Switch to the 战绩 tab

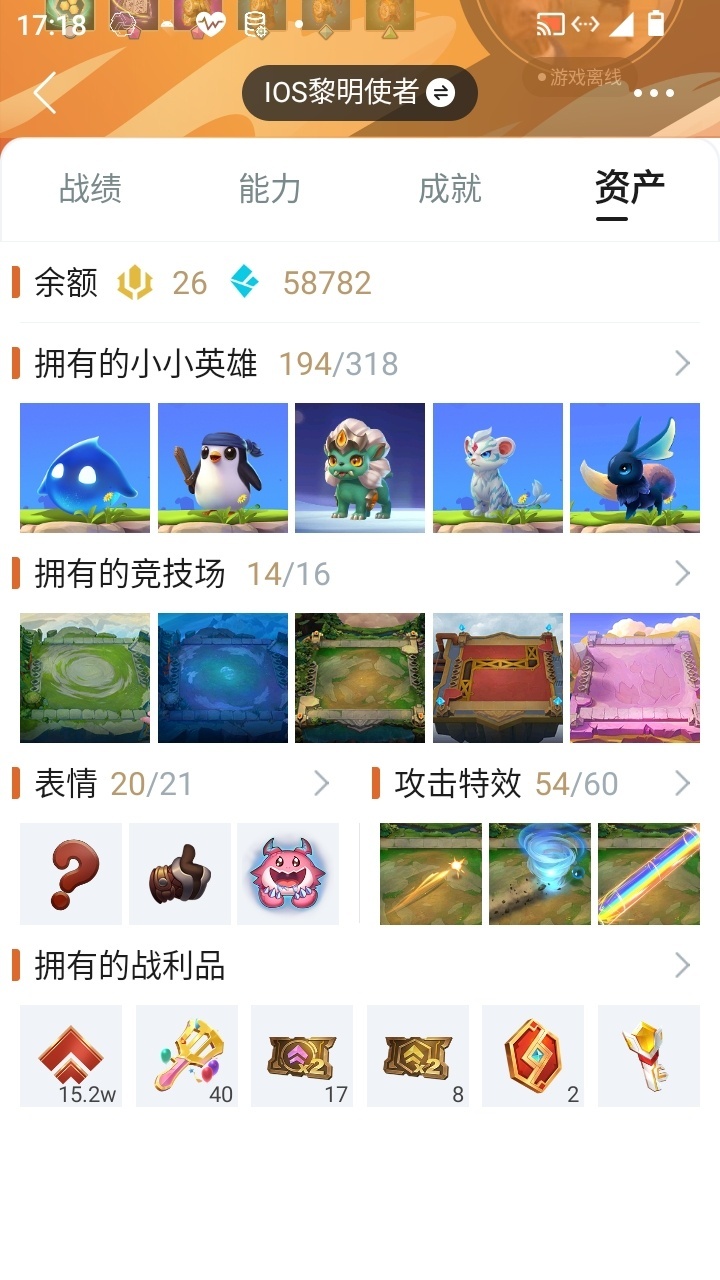click(x=90, y=188)
